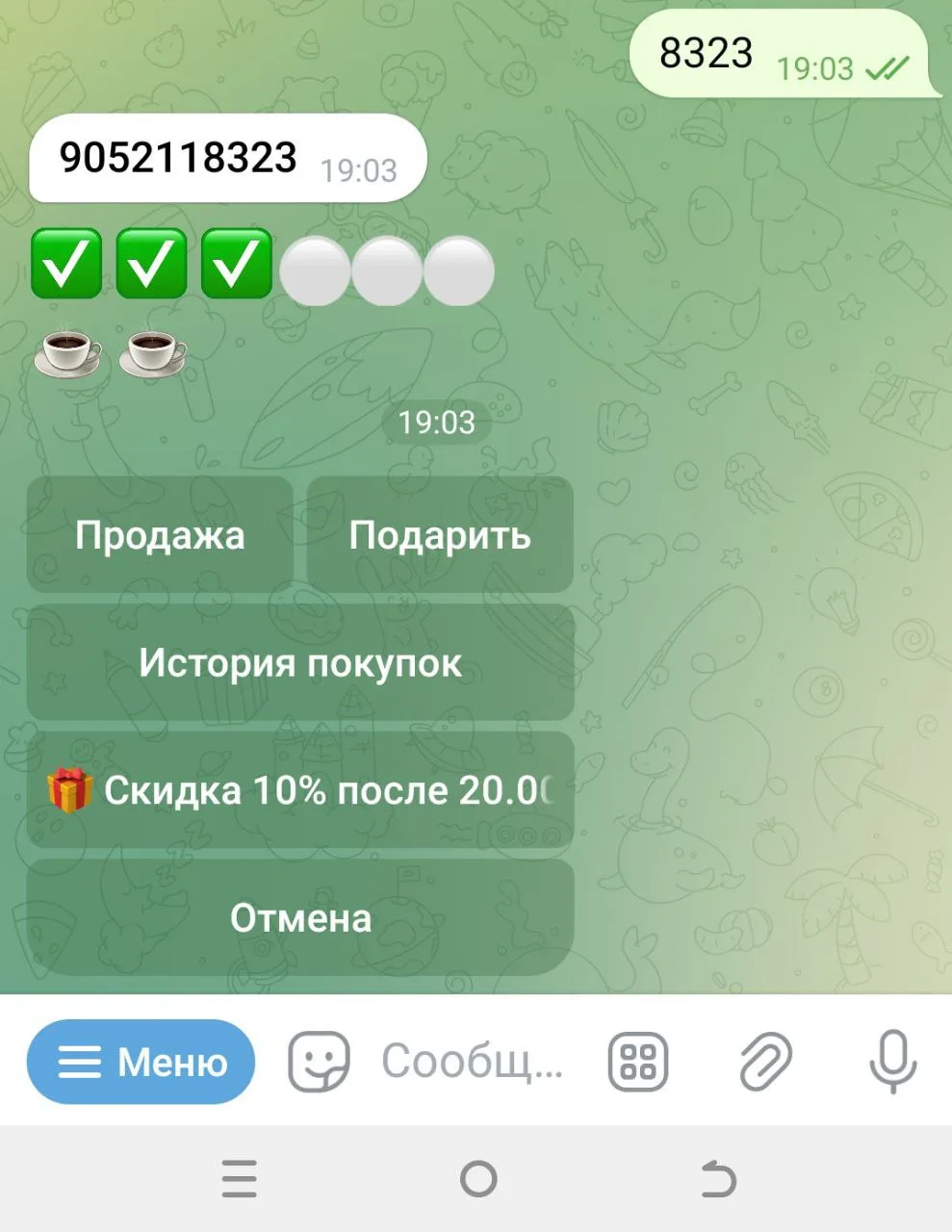Image resolution: width=952 pixels, height=1232 pixels.
Task: Go to the home screen via system home
Action: (478, 1179)
